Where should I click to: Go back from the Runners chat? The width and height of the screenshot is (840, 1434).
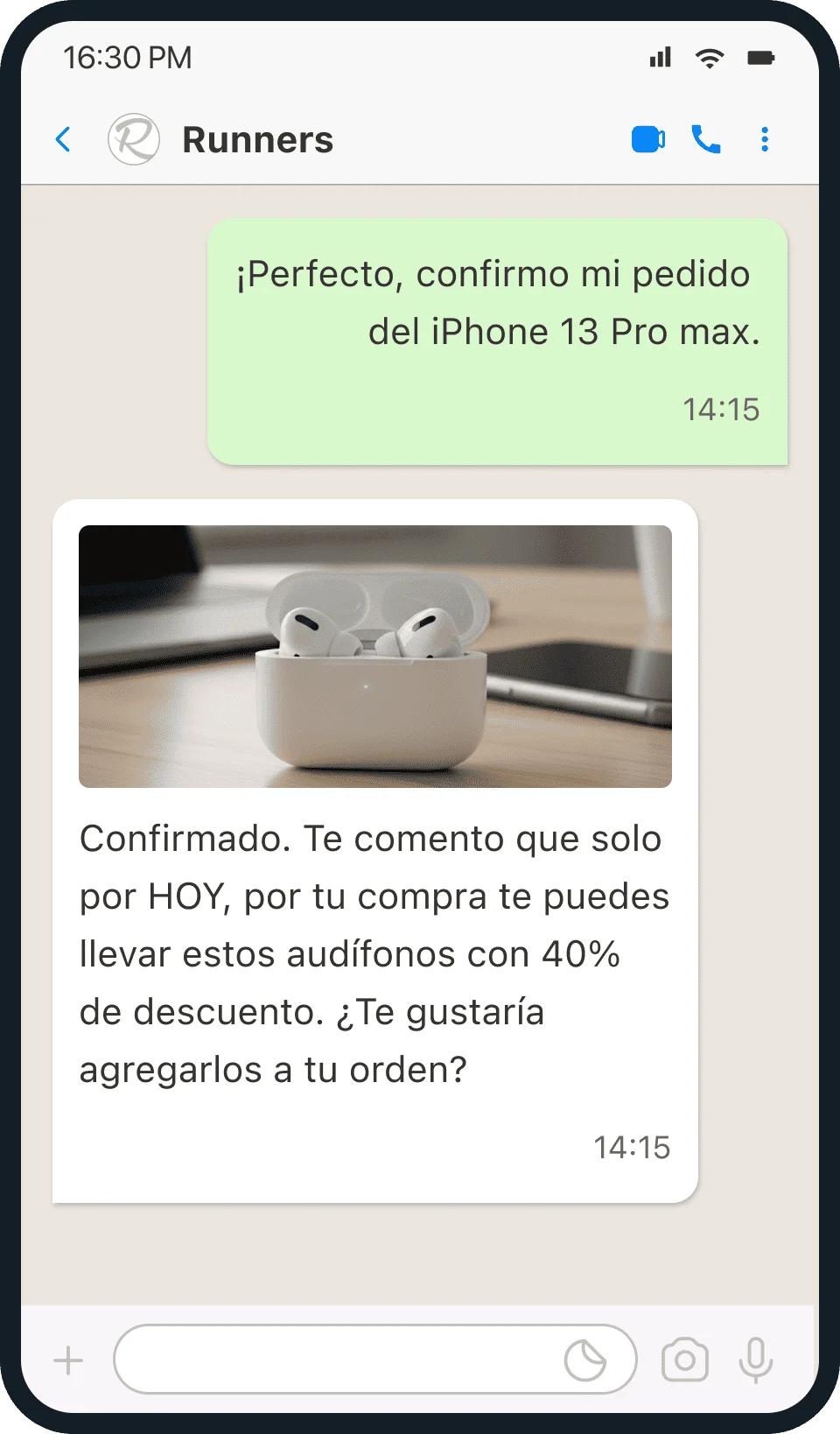click(x=63, y=139)
